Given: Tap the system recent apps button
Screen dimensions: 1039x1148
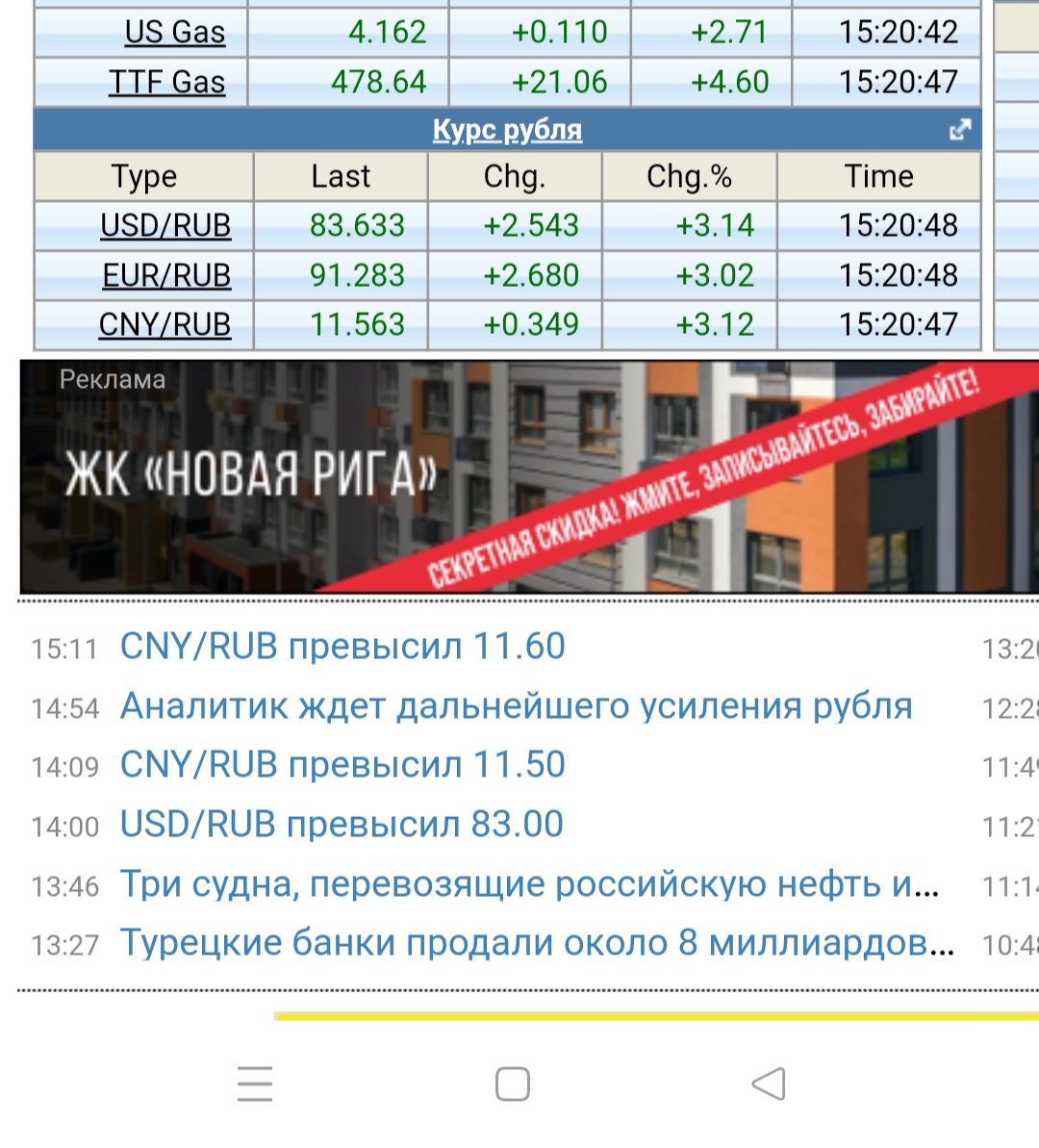Looking at the screenshot, I should [x=255, y=1084].
